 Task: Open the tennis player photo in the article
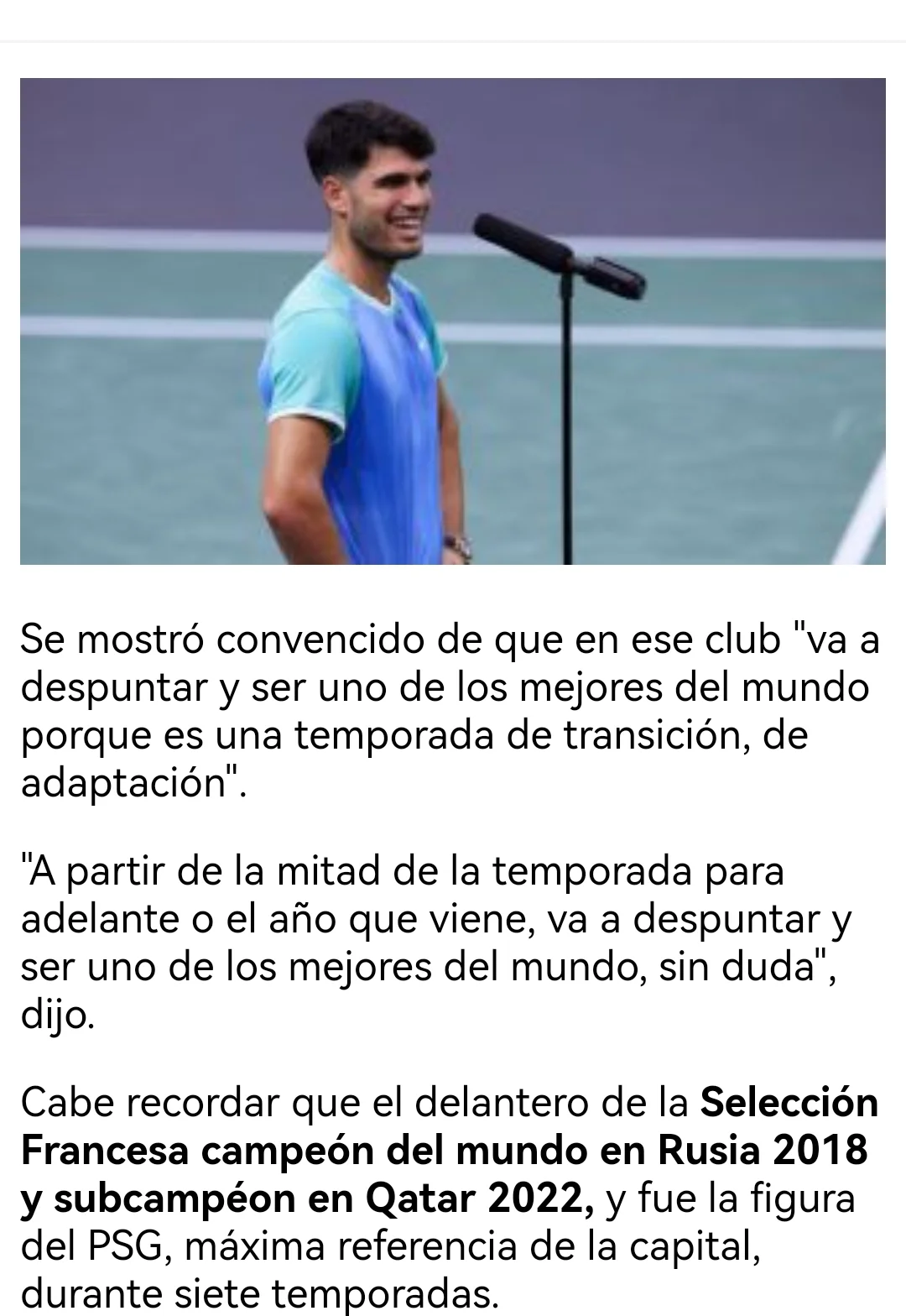(x=453, y=321)
